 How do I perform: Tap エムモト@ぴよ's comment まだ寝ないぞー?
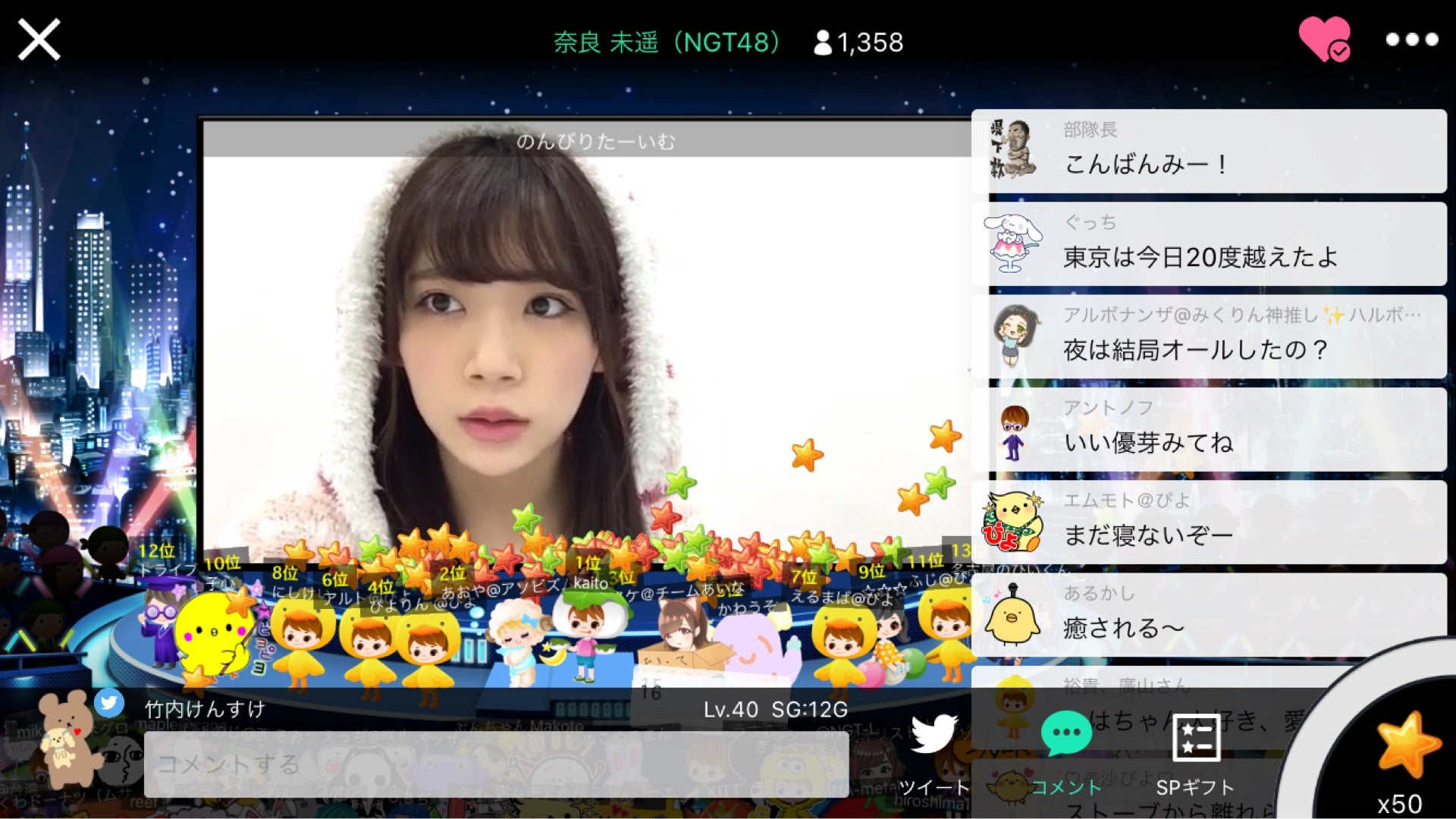[1209, 522]
